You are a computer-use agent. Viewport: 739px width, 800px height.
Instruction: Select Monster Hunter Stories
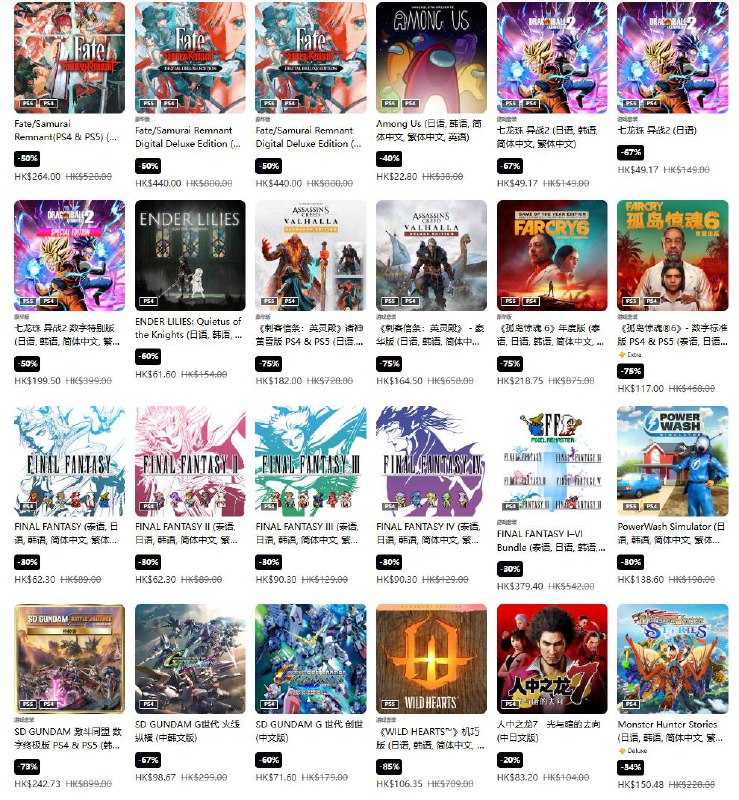pos(672,659)
